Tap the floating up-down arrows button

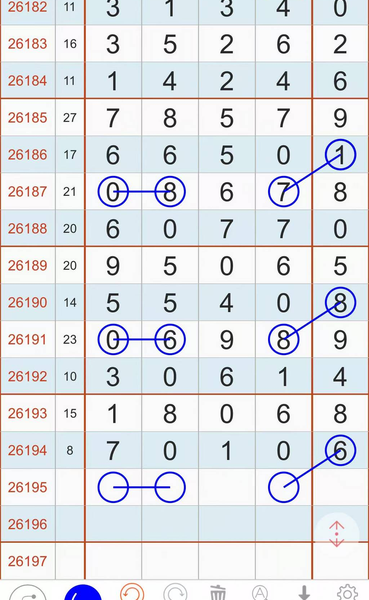[336, 534]
